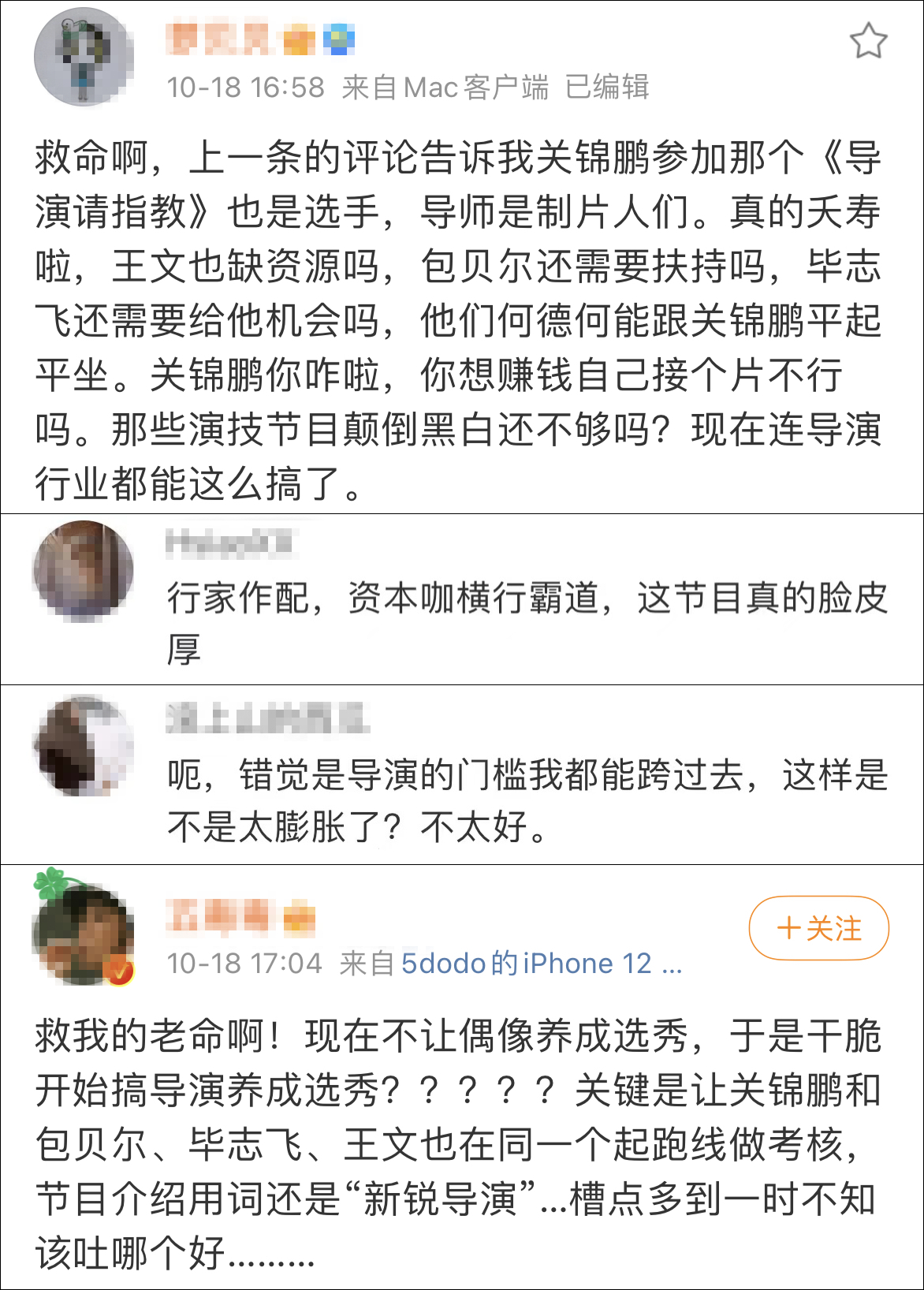Screen dimensions: 924x1290
Task: Open avatar of the commenter saying 呃，错觉是导演的门槛
Action: click(x=82, y=745)
